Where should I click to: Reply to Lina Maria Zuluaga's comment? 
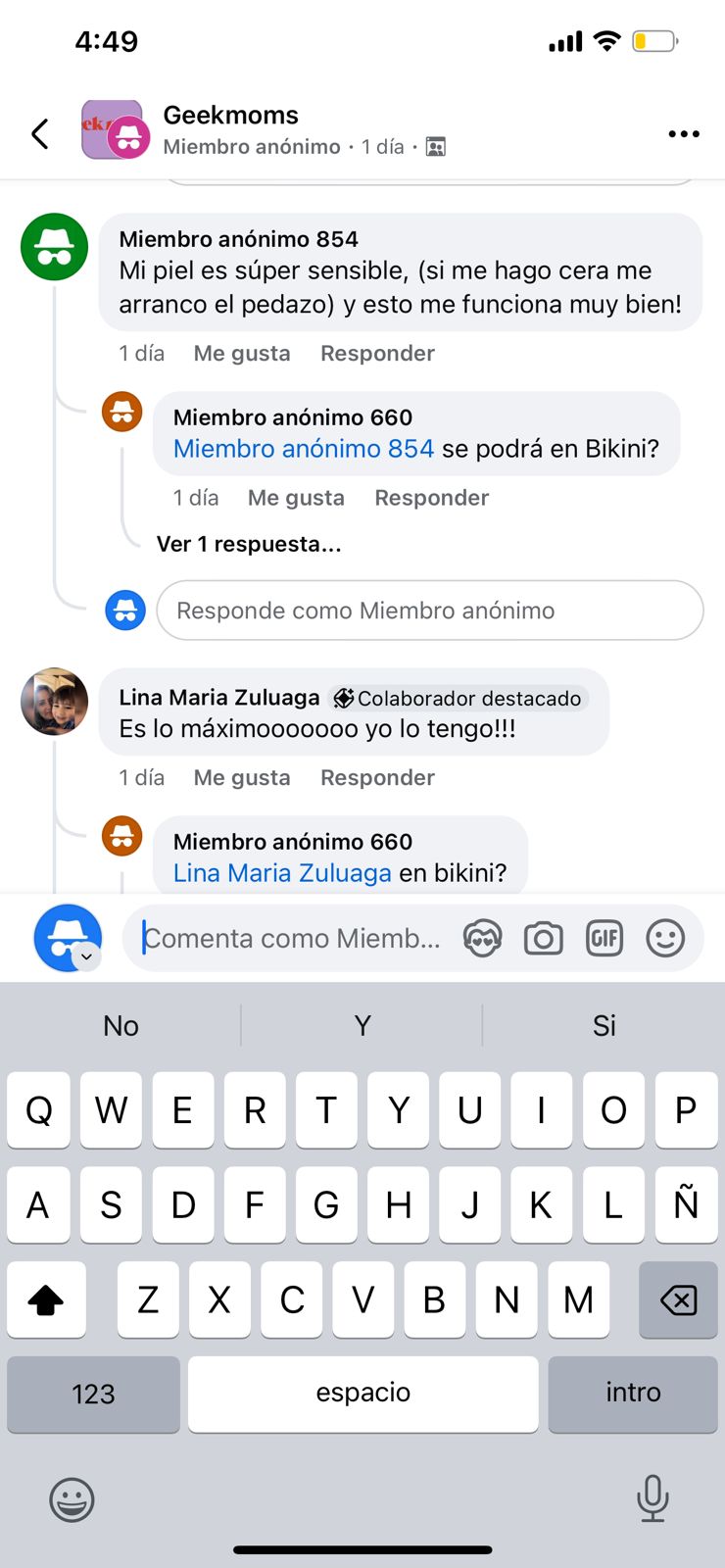tap(377, 778)
